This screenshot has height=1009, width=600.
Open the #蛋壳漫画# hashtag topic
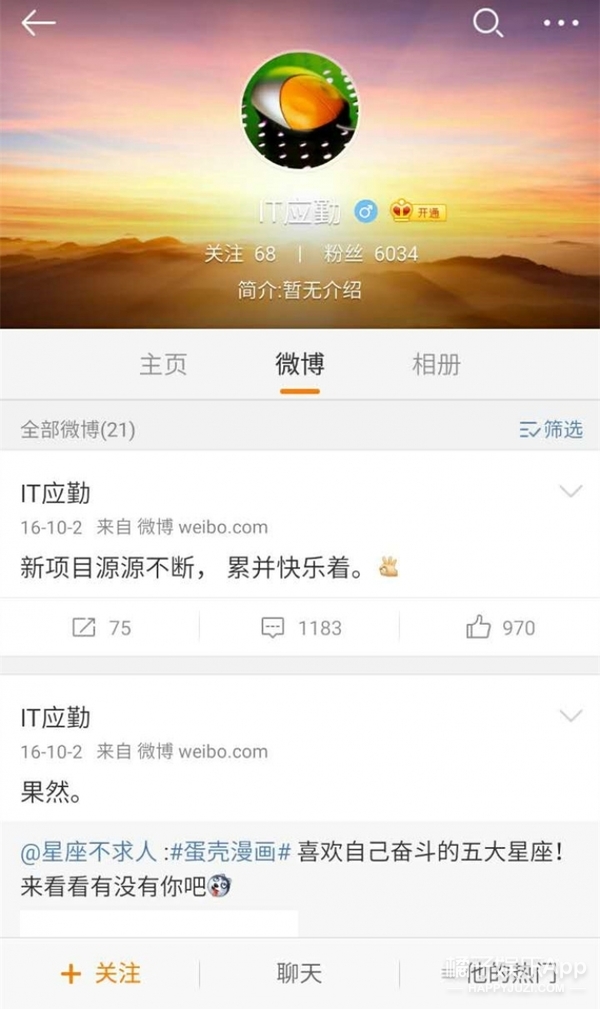[230, 851]
